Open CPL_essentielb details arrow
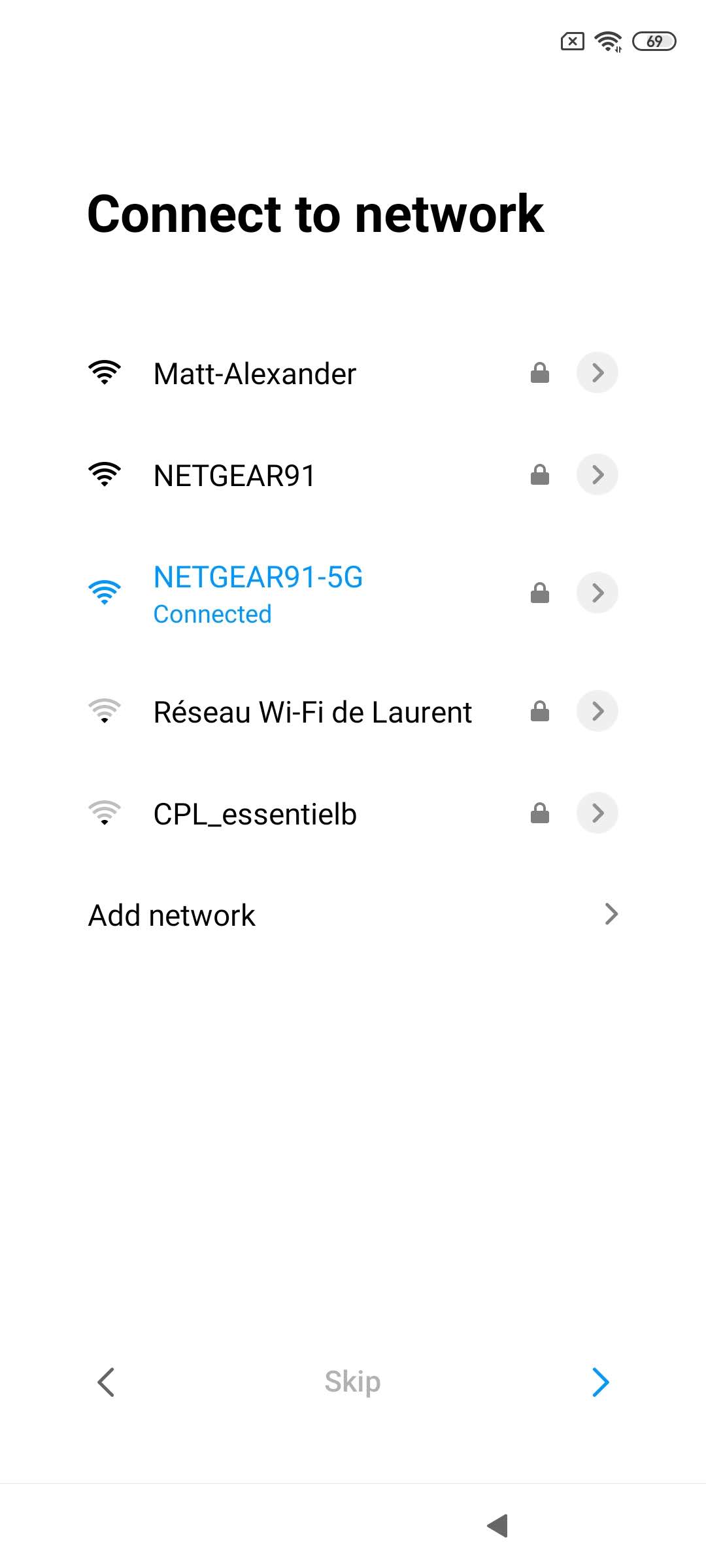Screen dimensions: 706x1568 [x=597, y=813]
